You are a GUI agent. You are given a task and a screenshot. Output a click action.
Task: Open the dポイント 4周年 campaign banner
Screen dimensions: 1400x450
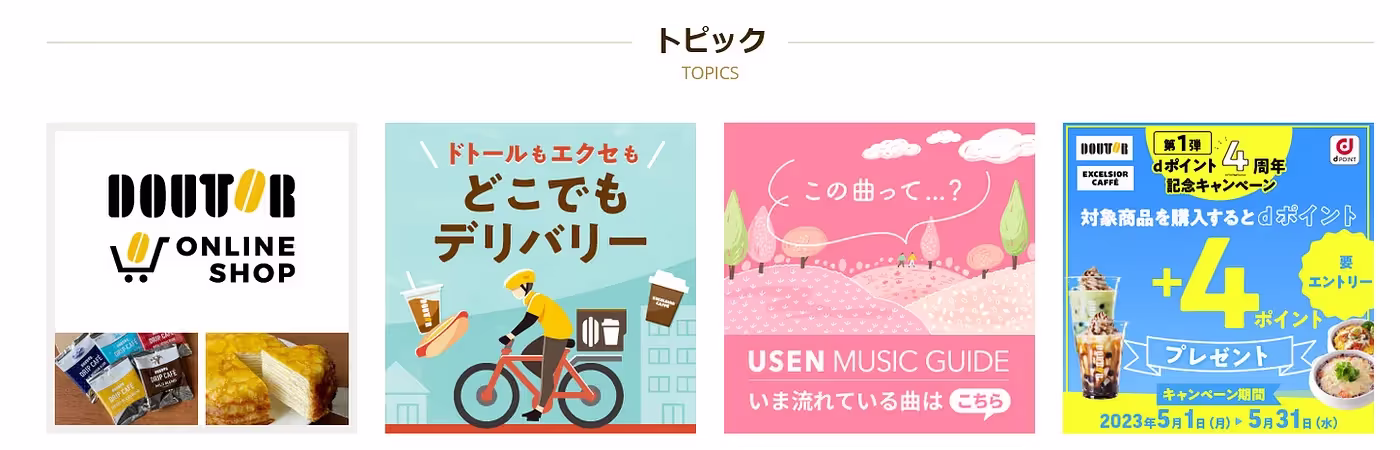(1217, 278)
